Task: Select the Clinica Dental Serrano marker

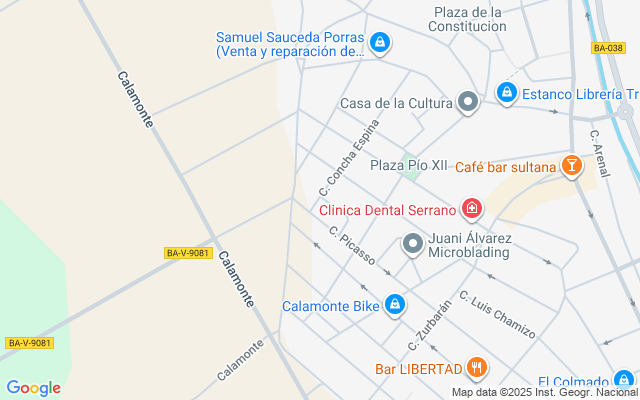Action: click(x=472, y=209)
